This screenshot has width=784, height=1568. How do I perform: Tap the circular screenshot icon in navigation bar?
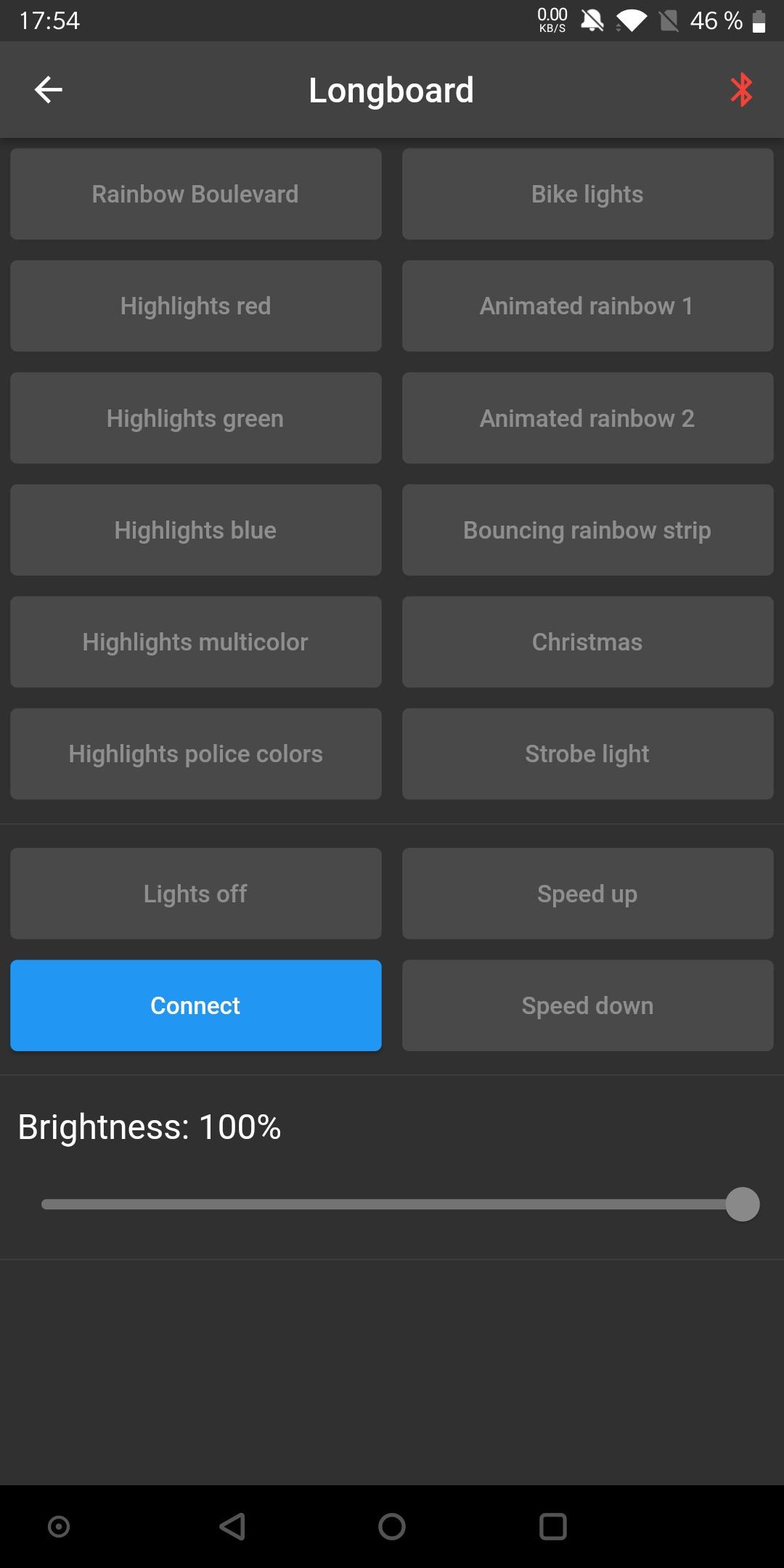(x=60, y=1525)
